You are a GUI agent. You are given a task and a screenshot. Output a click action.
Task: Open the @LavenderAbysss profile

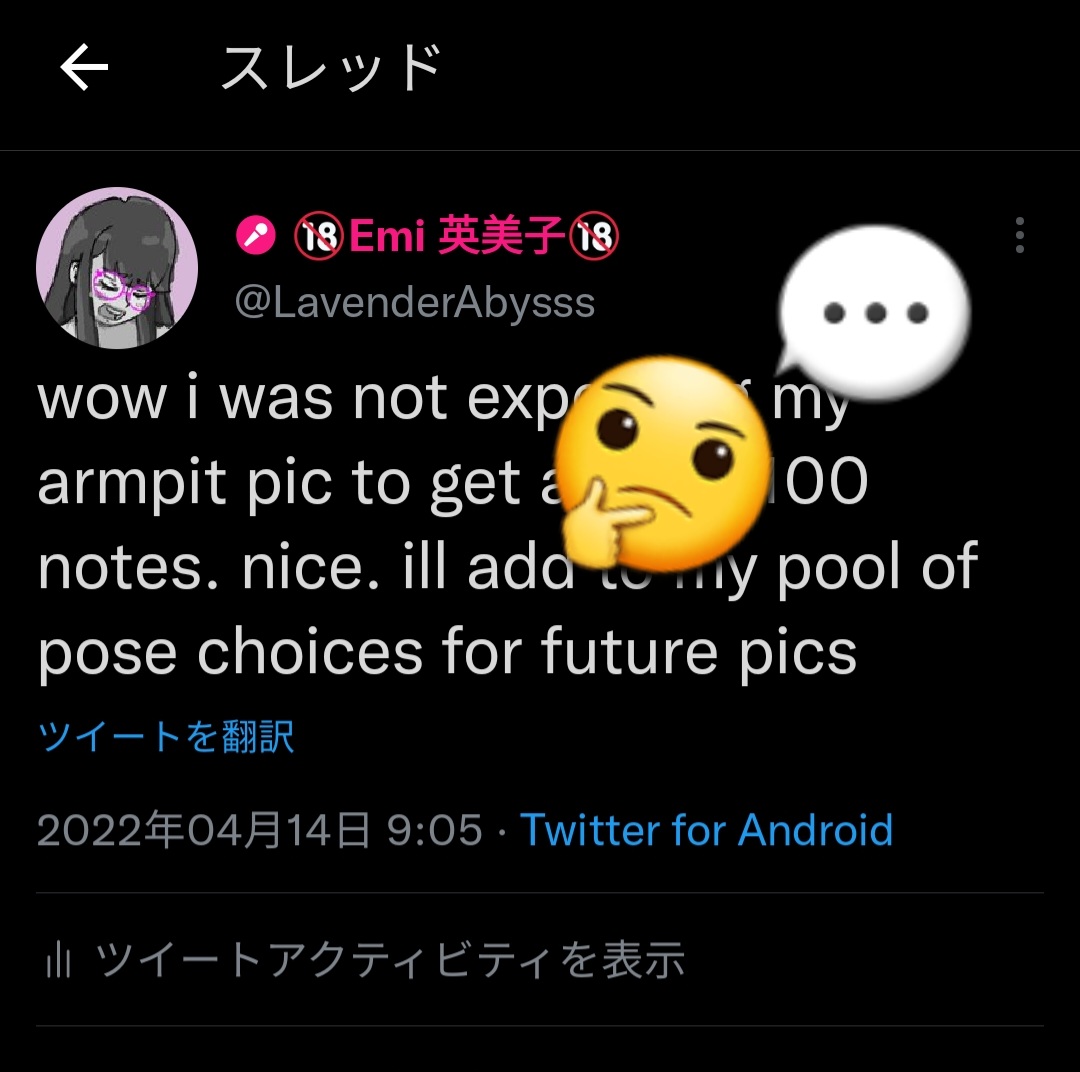point(414,302)
